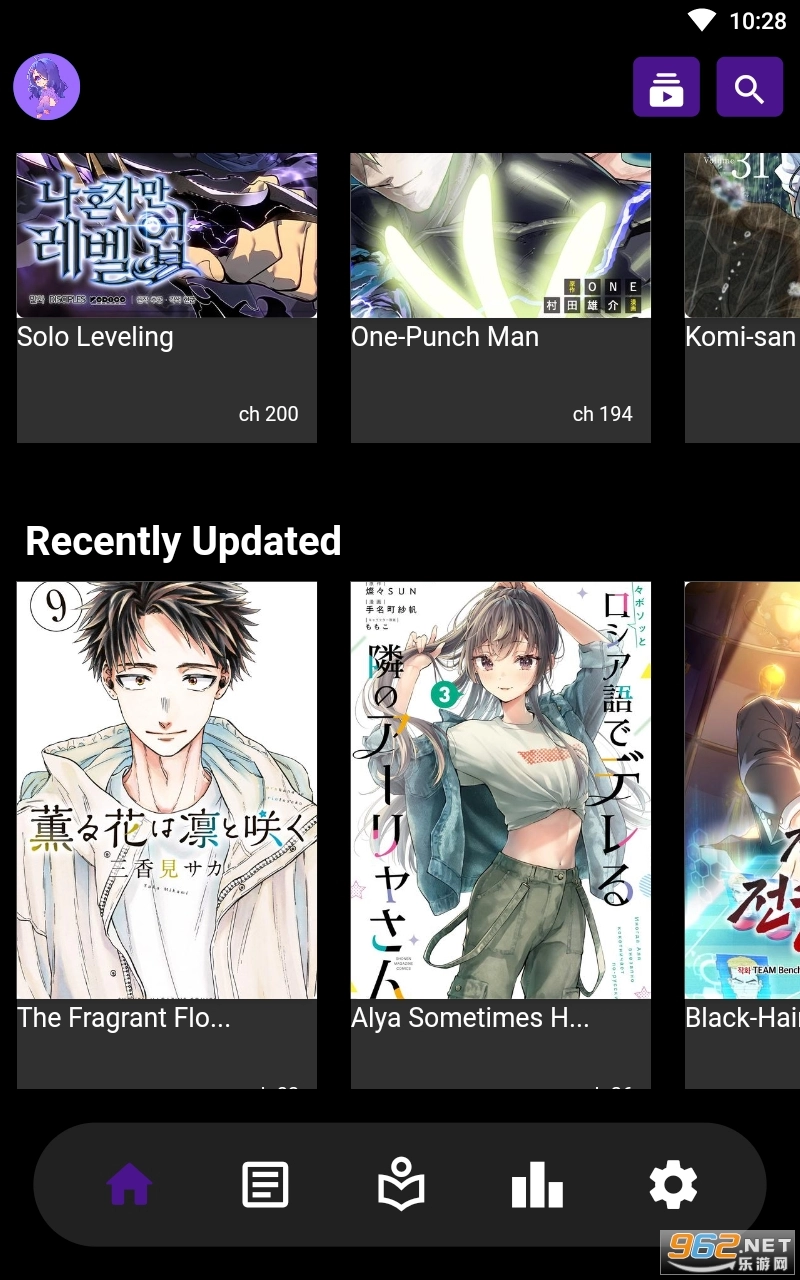Viewport: 800px width, 1280px height.
Task: Open the video library icon
Action: click(x=666, y=88)
